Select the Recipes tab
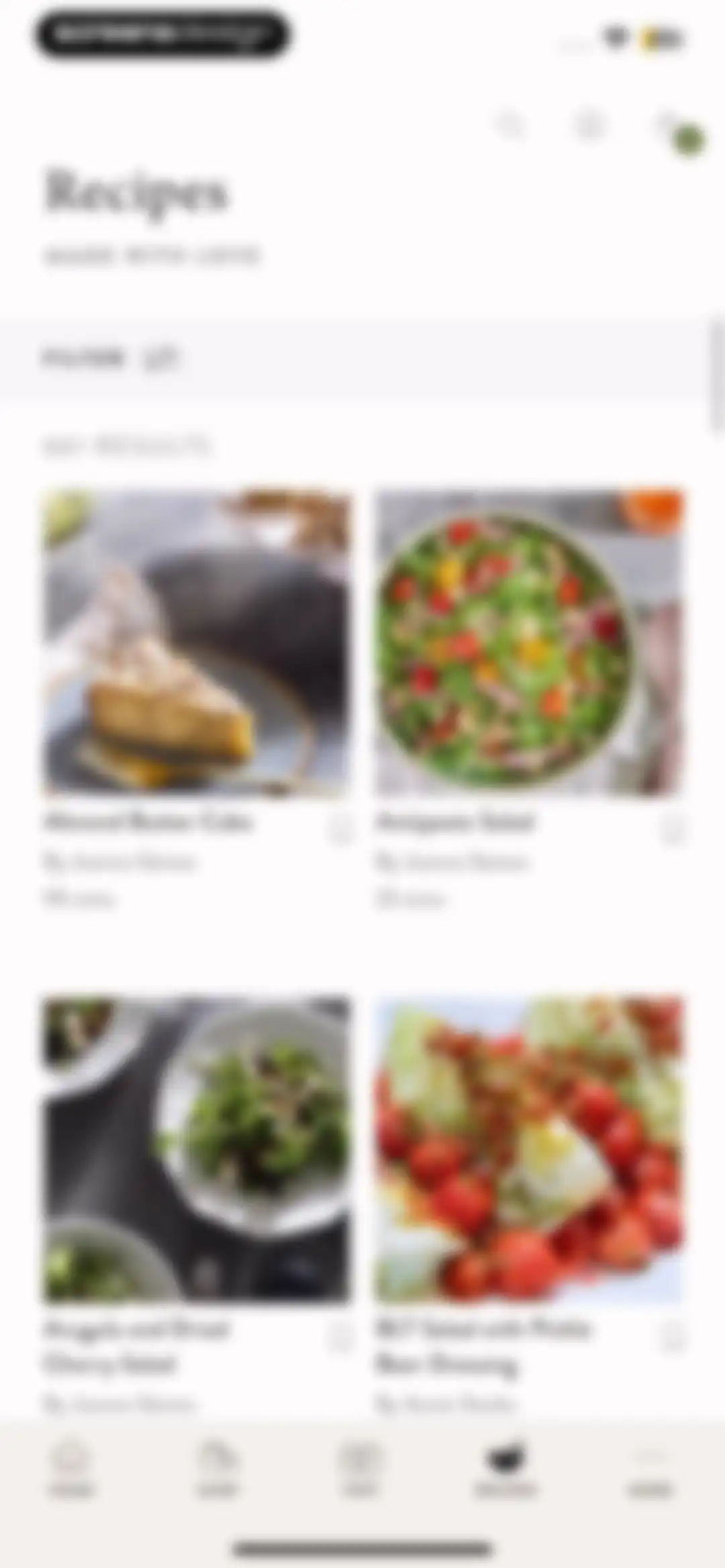This screenshot has height=1568, width=725. 505,1469
